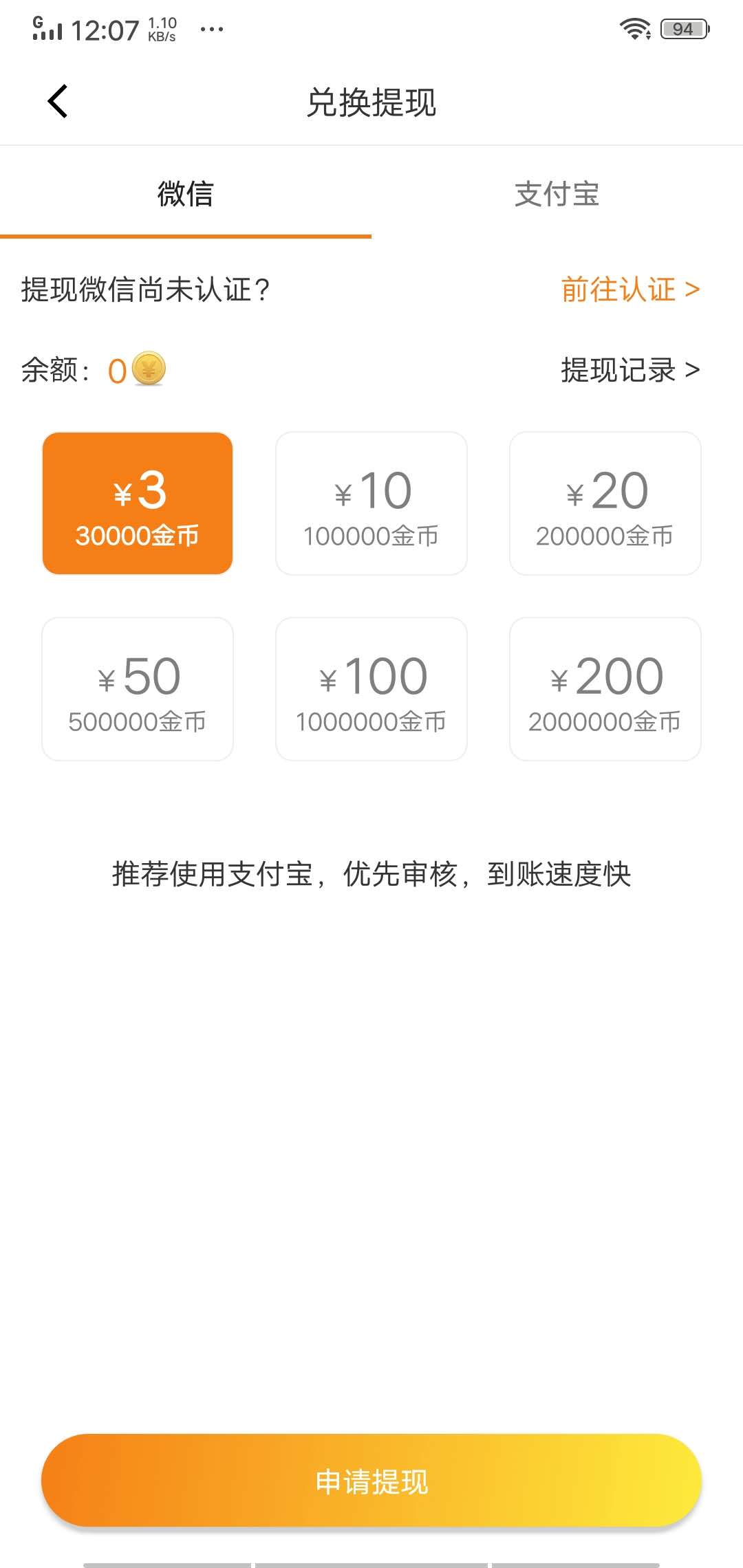
Task: Click the gold coin icon beside balance
Action: pyautogui.click(x=150, y=369)
